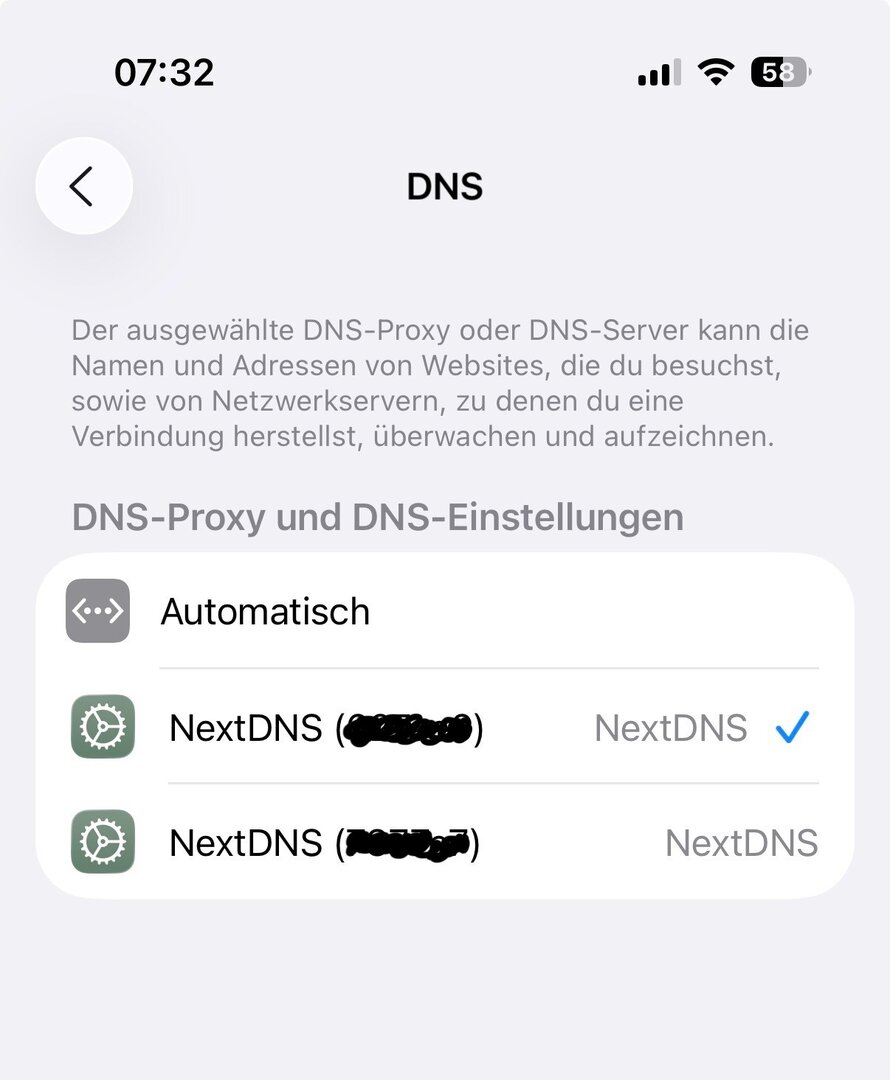This screenshot has width=890, height=1080.
Task: Go back from the DNS screen
Action: click(84, 186)
